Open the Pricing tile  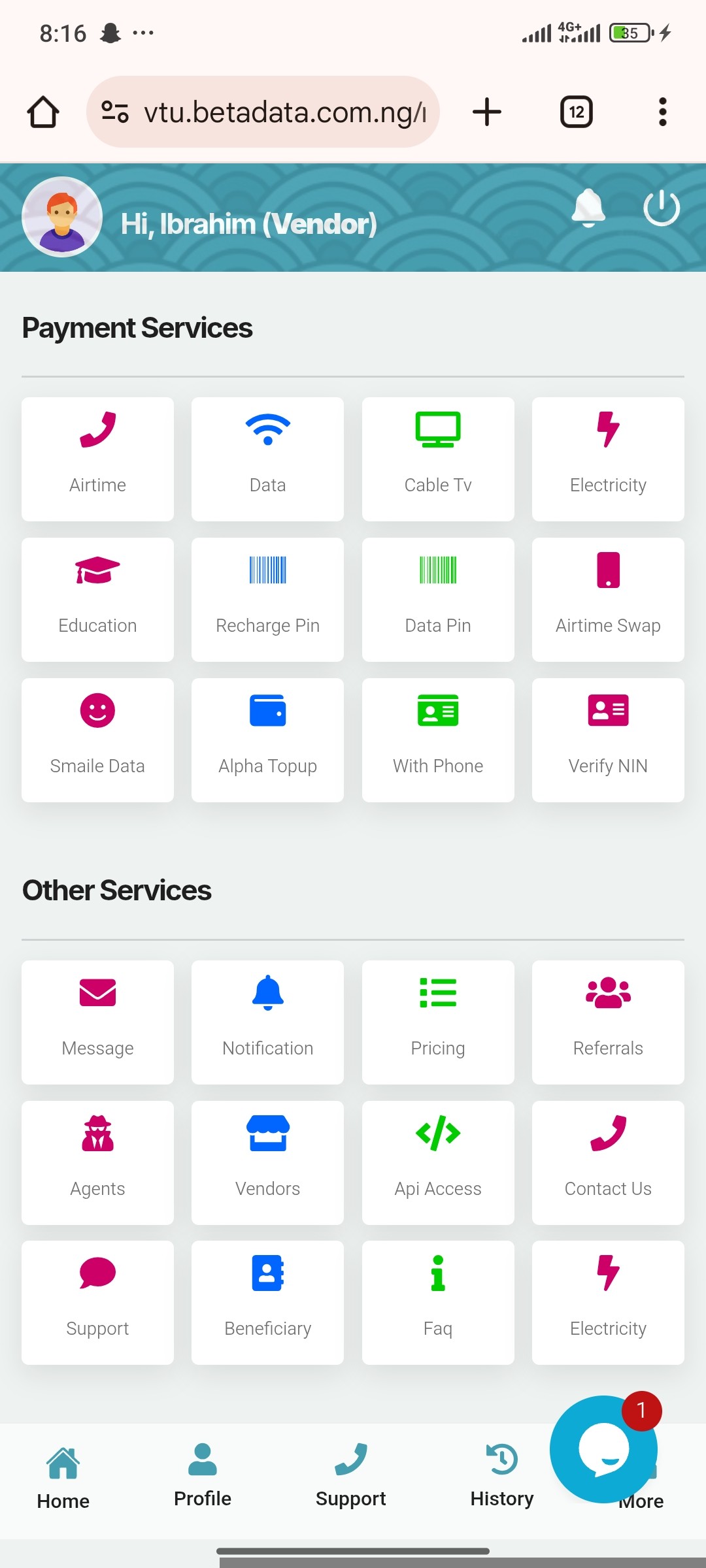pyautogui.click(x=438, y=1022)
